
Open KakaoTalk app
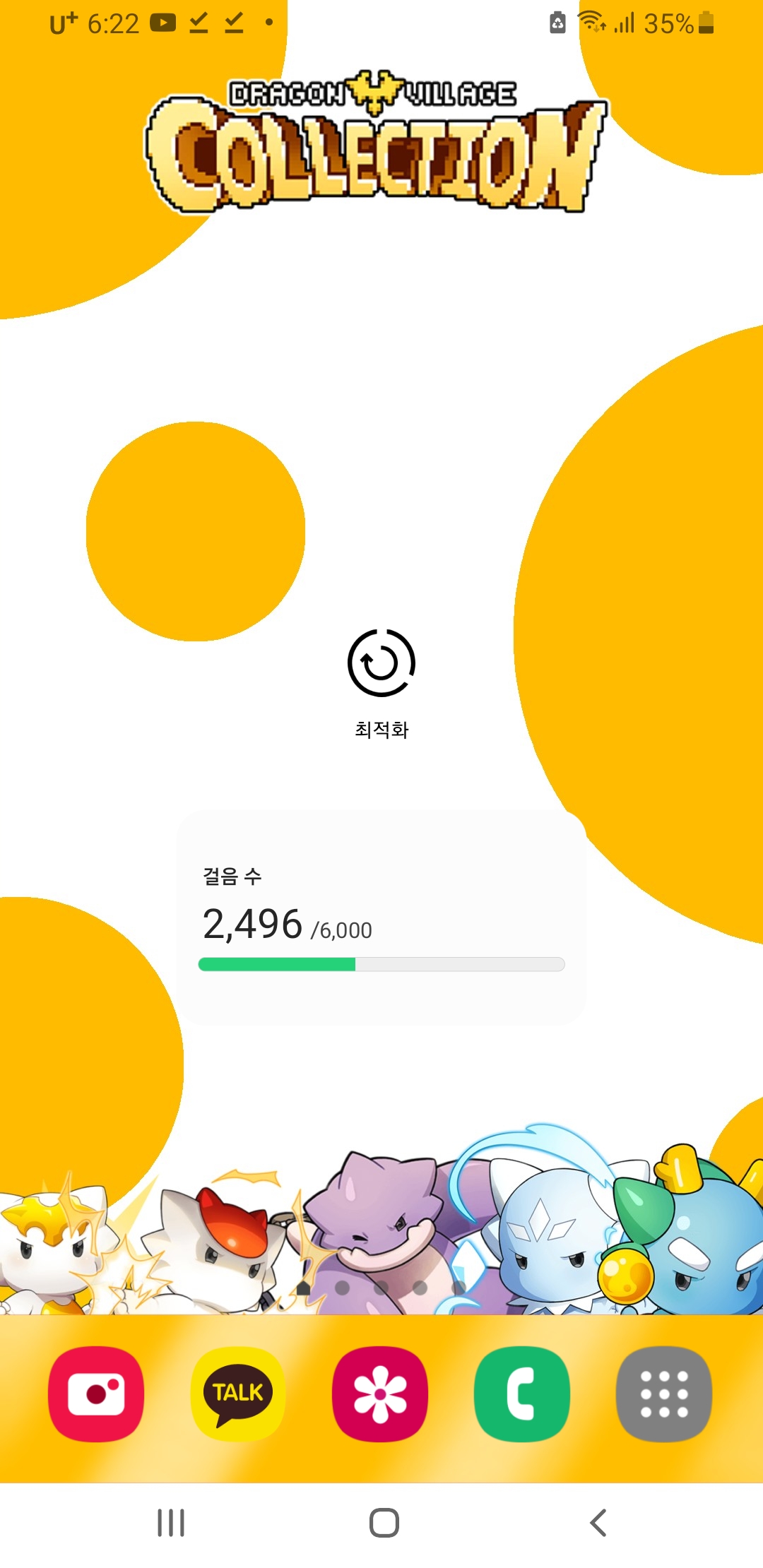tap(238, 1394)
